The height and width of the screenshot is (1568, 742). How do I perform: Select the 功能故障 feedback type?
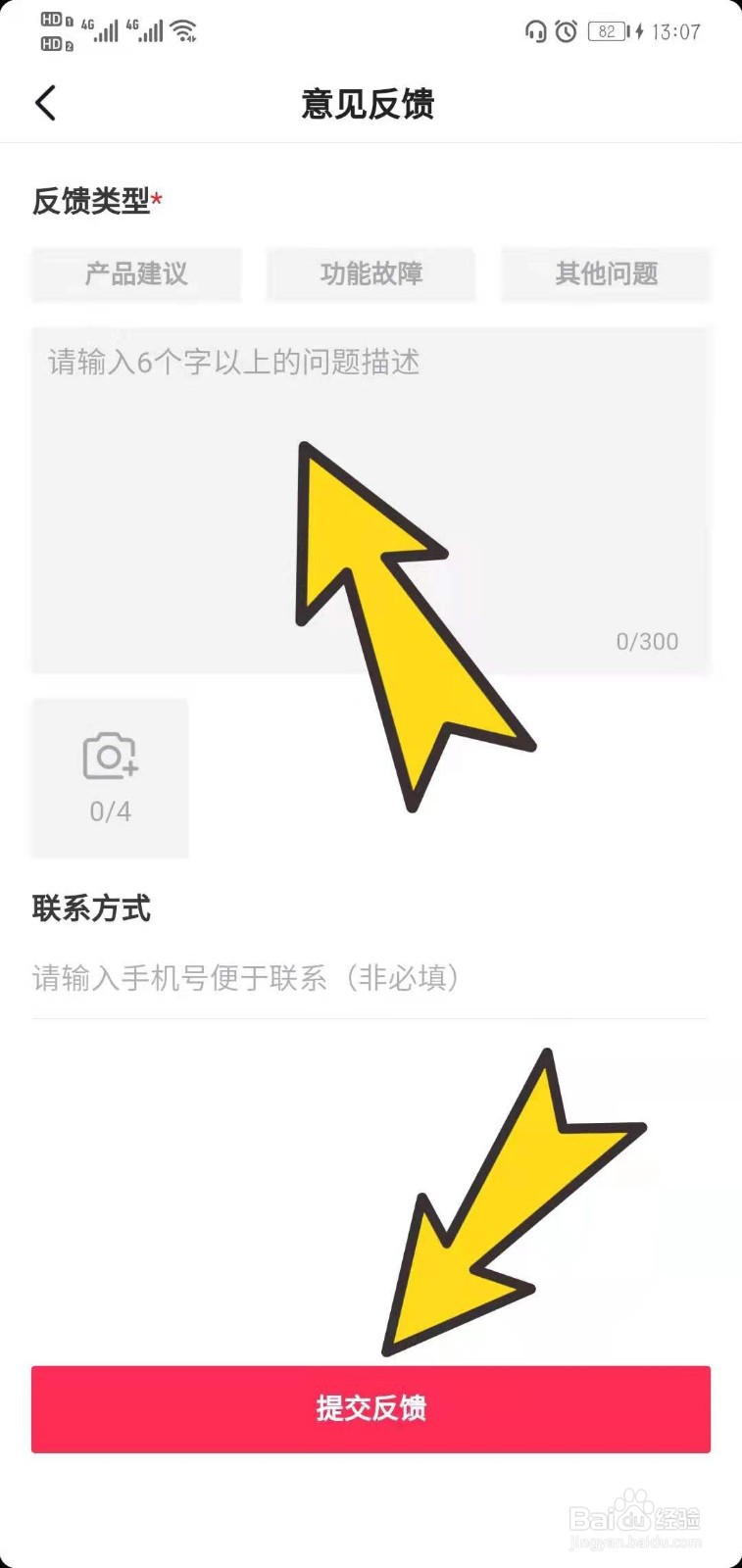click(x=371, y=275)
